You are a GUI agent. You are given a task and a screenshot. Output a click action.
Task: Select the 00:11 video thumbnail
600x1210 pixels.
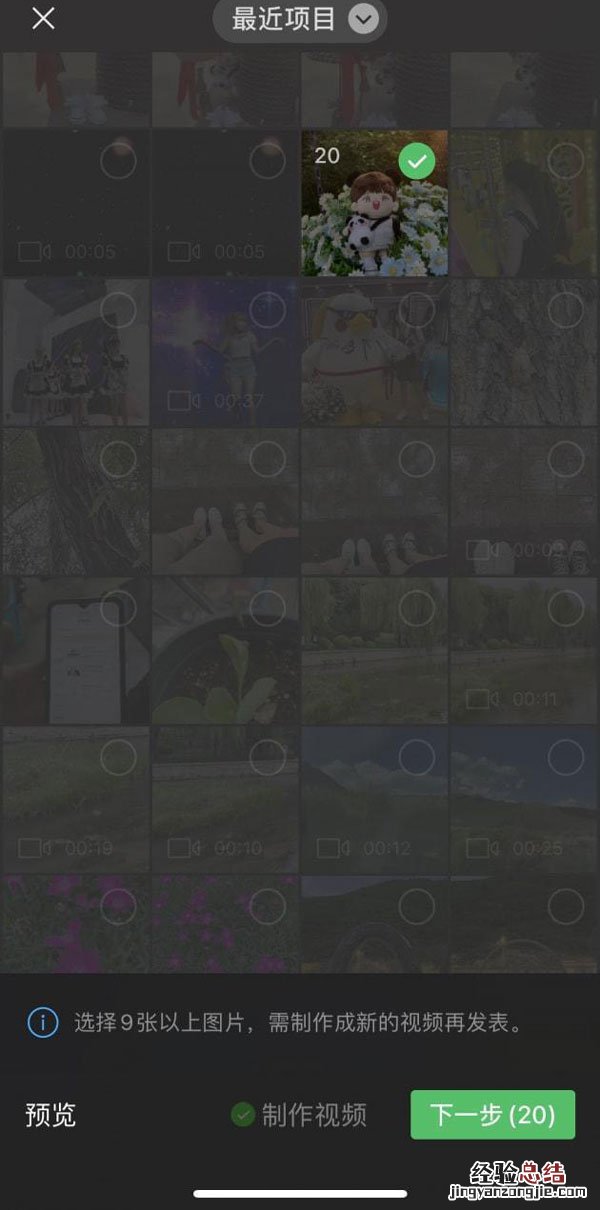565,609
